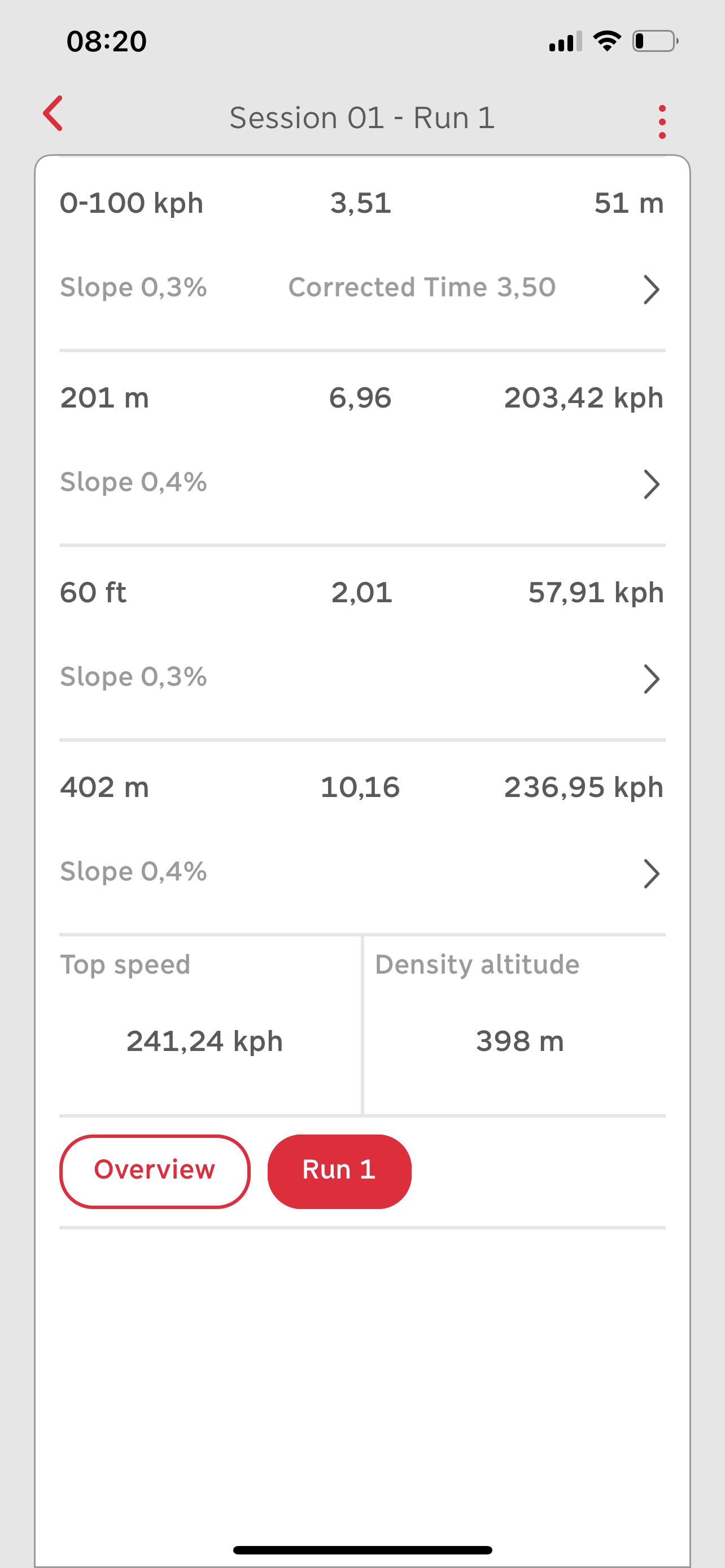Switch to the Overview tab
This screenshot has height=1568, width=725.
[x=155, y=1171]
